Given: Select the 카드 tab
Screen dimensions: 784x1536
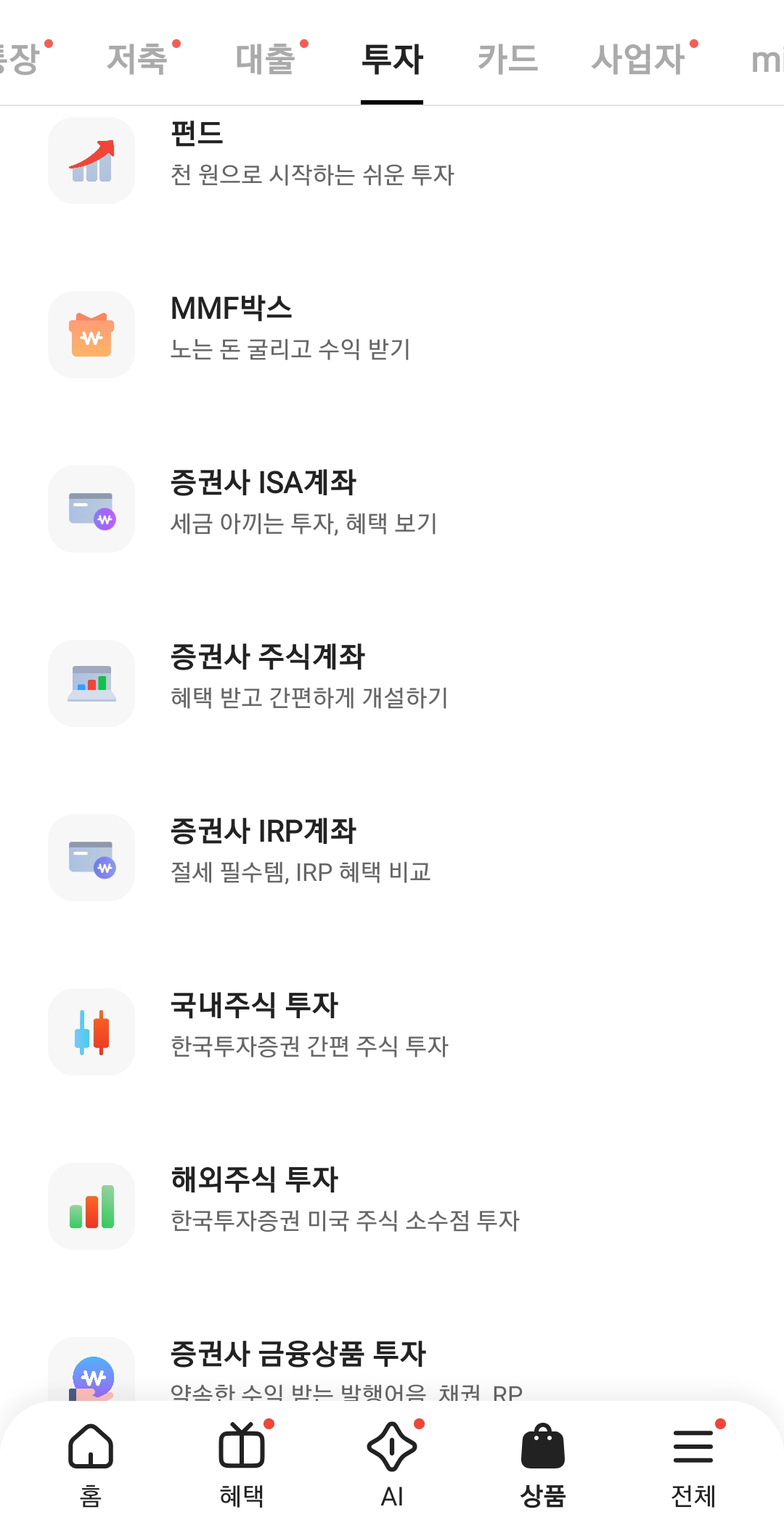Looking at the screenshot, I should coord(507,60).
